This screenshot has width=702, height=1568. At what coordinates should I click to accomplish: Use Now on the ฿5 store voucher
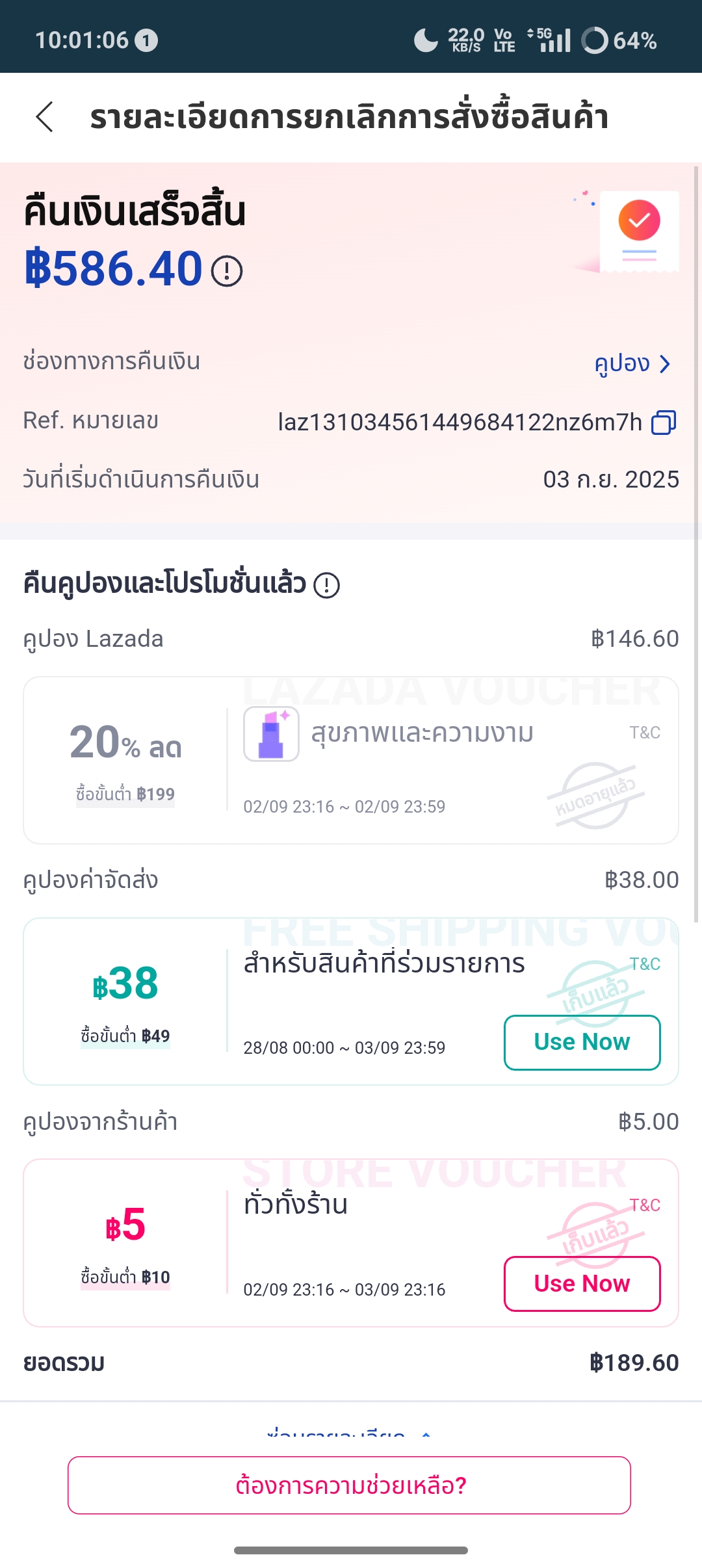(582, 1284)
